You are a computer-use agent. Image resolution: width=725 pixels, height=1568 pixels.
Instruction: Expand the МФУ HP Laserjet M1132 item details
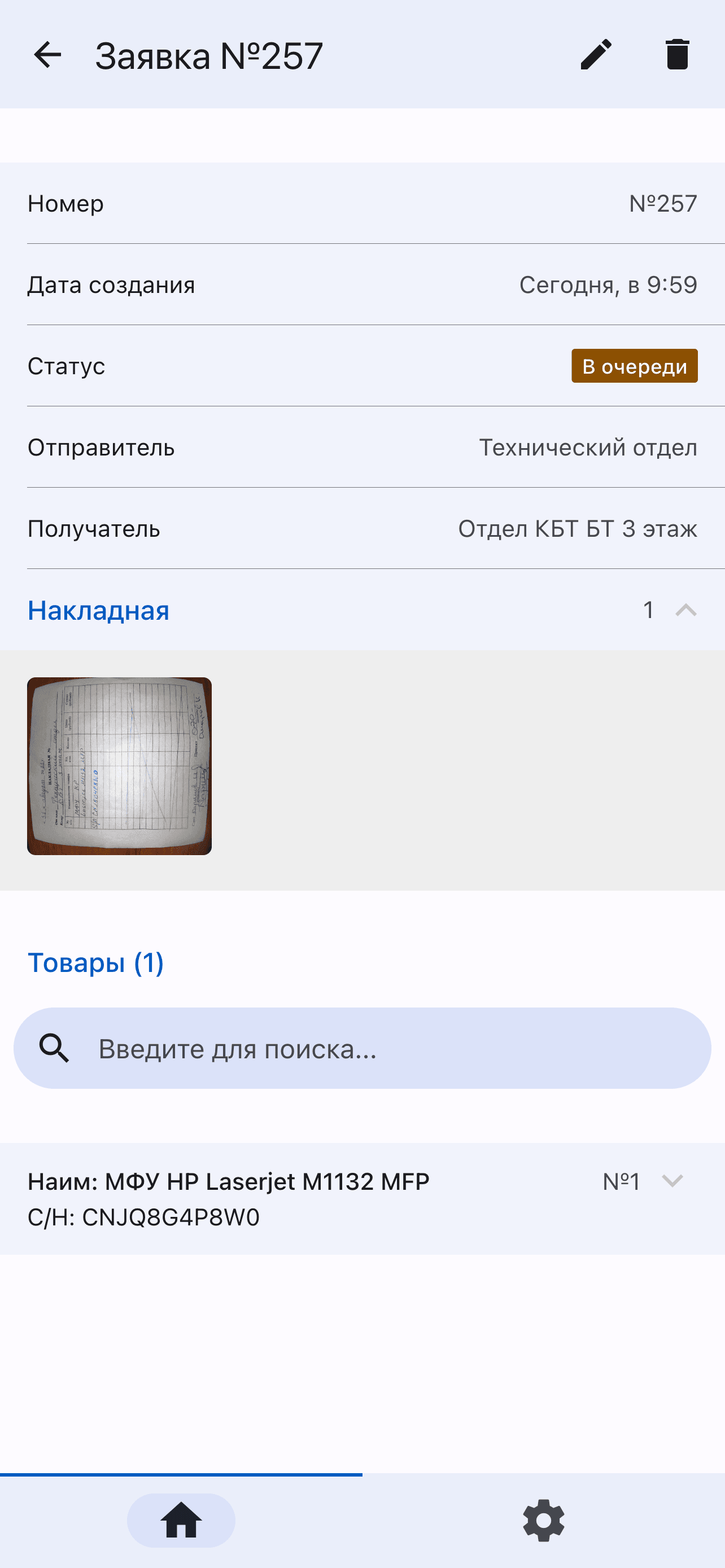(x=672, y=1181)
